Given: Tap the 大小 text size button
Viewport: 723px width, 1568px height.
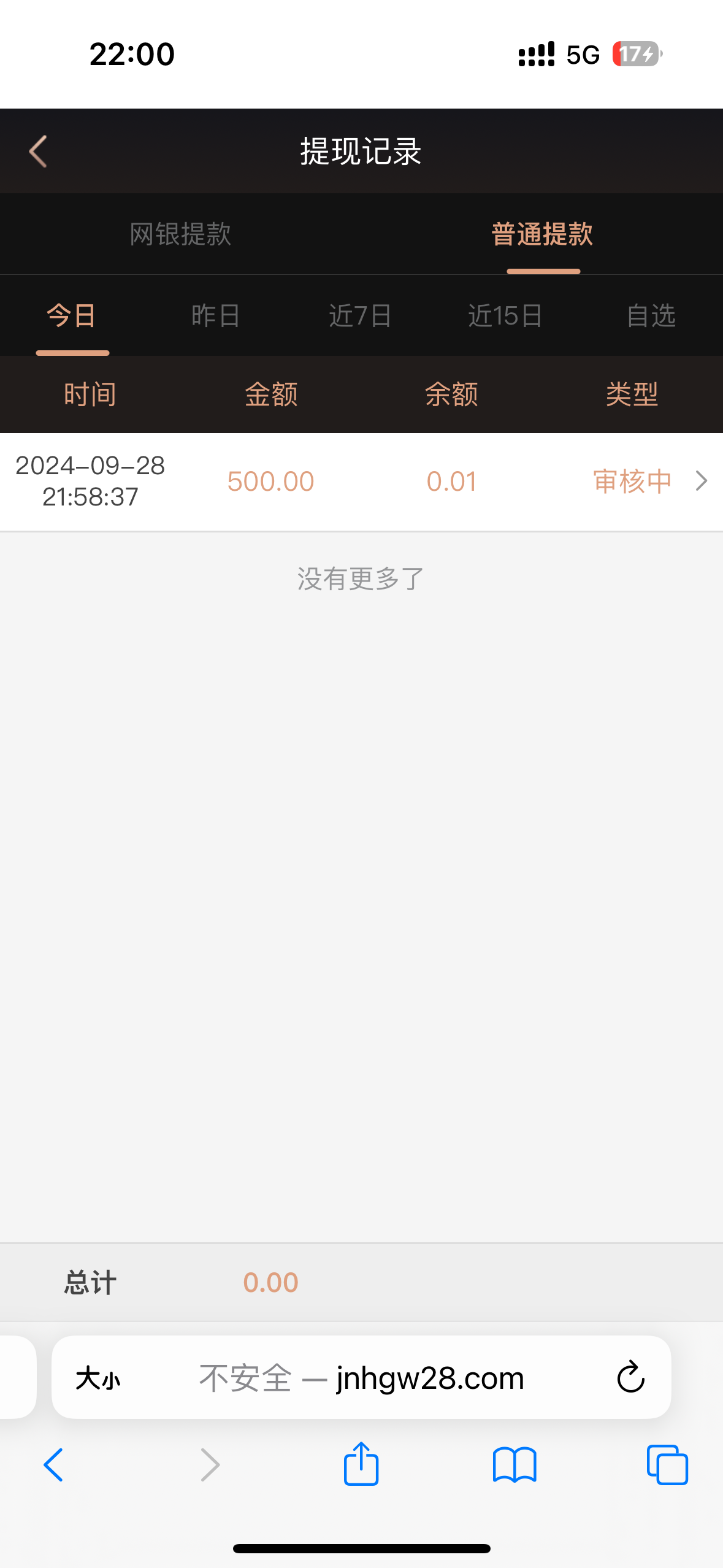Looking at the screenshot, I should pyautogui.click(x=98, y=1378).
